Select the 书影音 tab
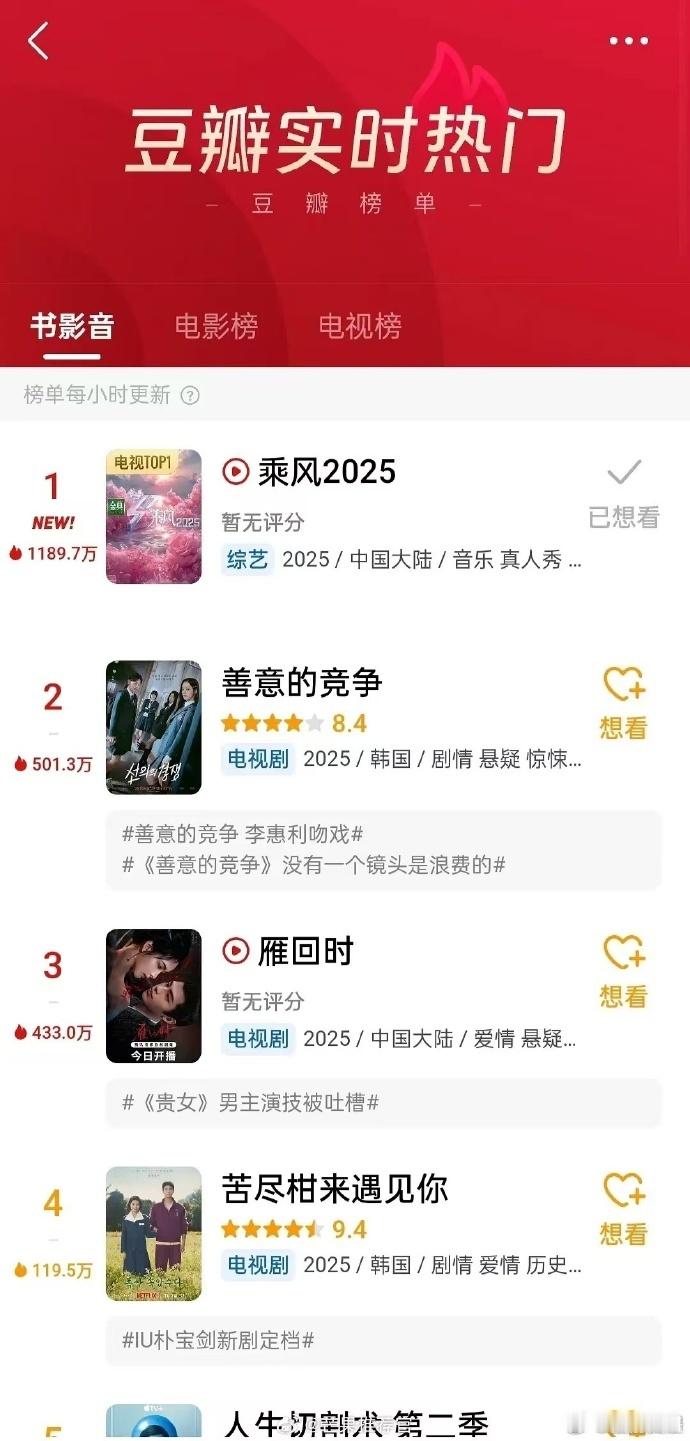The width and height of the screenshot is (690, 1441). 72,326
